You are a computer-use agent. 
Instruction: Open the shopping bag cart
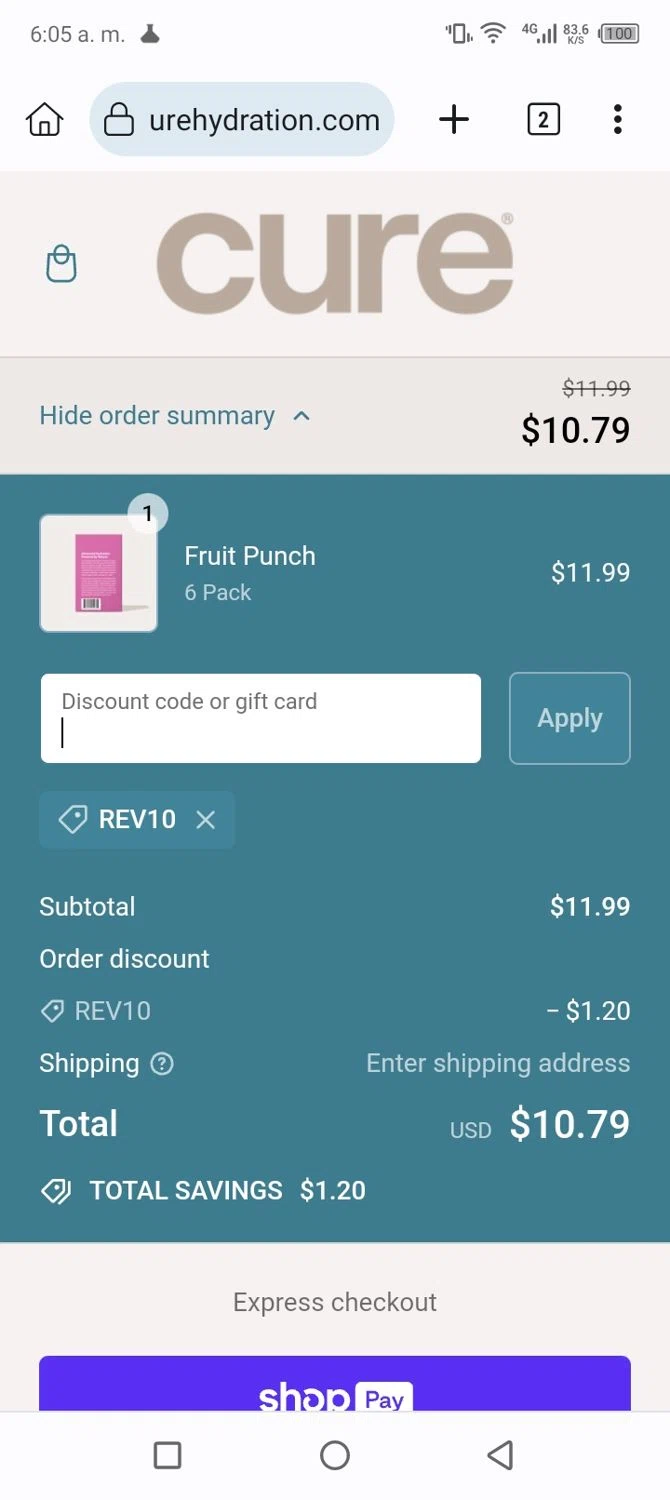point(62,264)
